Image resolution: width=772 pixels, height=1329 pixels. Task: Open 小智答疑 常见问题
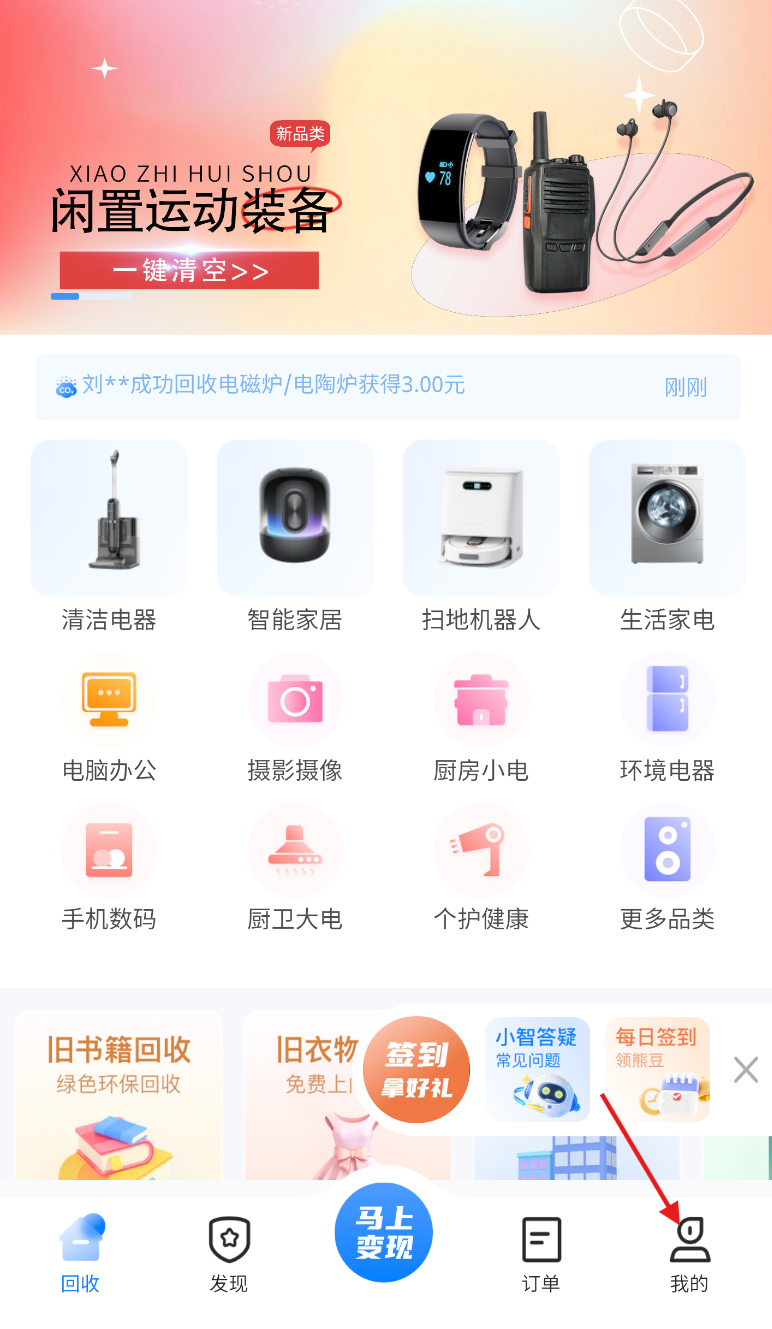537,1069
